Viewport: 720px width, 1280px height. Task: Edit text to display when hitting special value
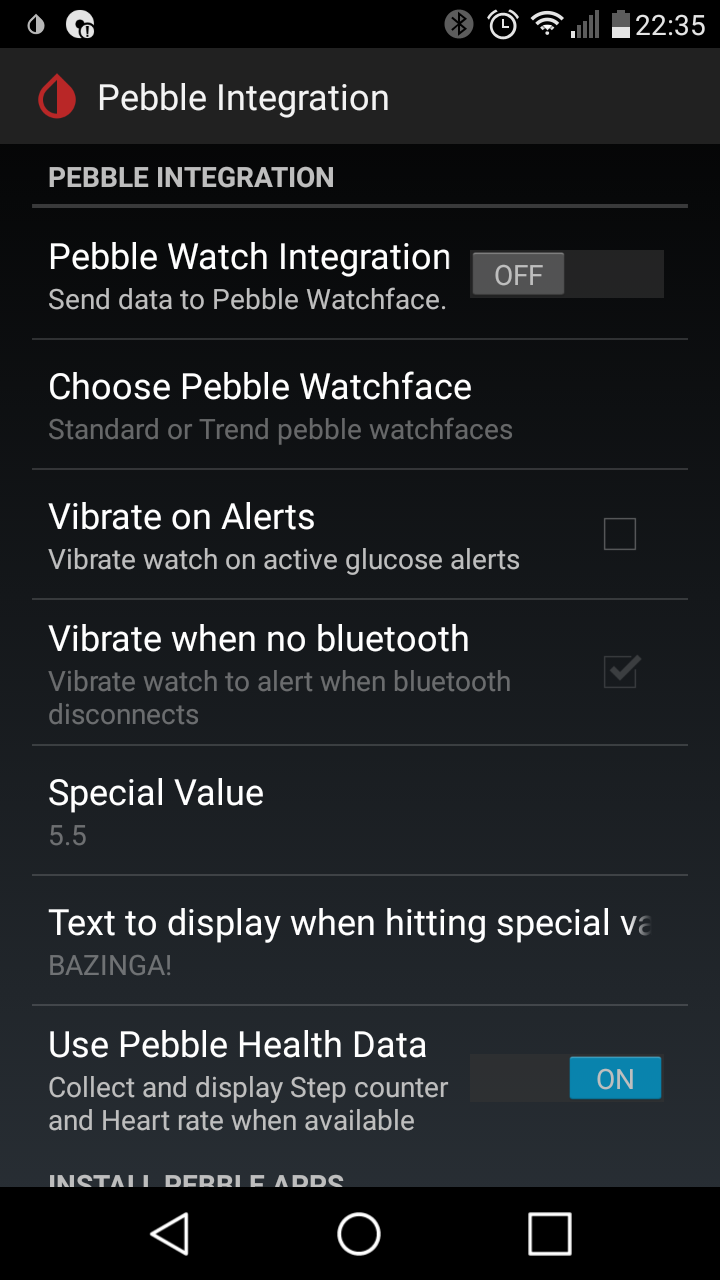[x=360, y=941]
